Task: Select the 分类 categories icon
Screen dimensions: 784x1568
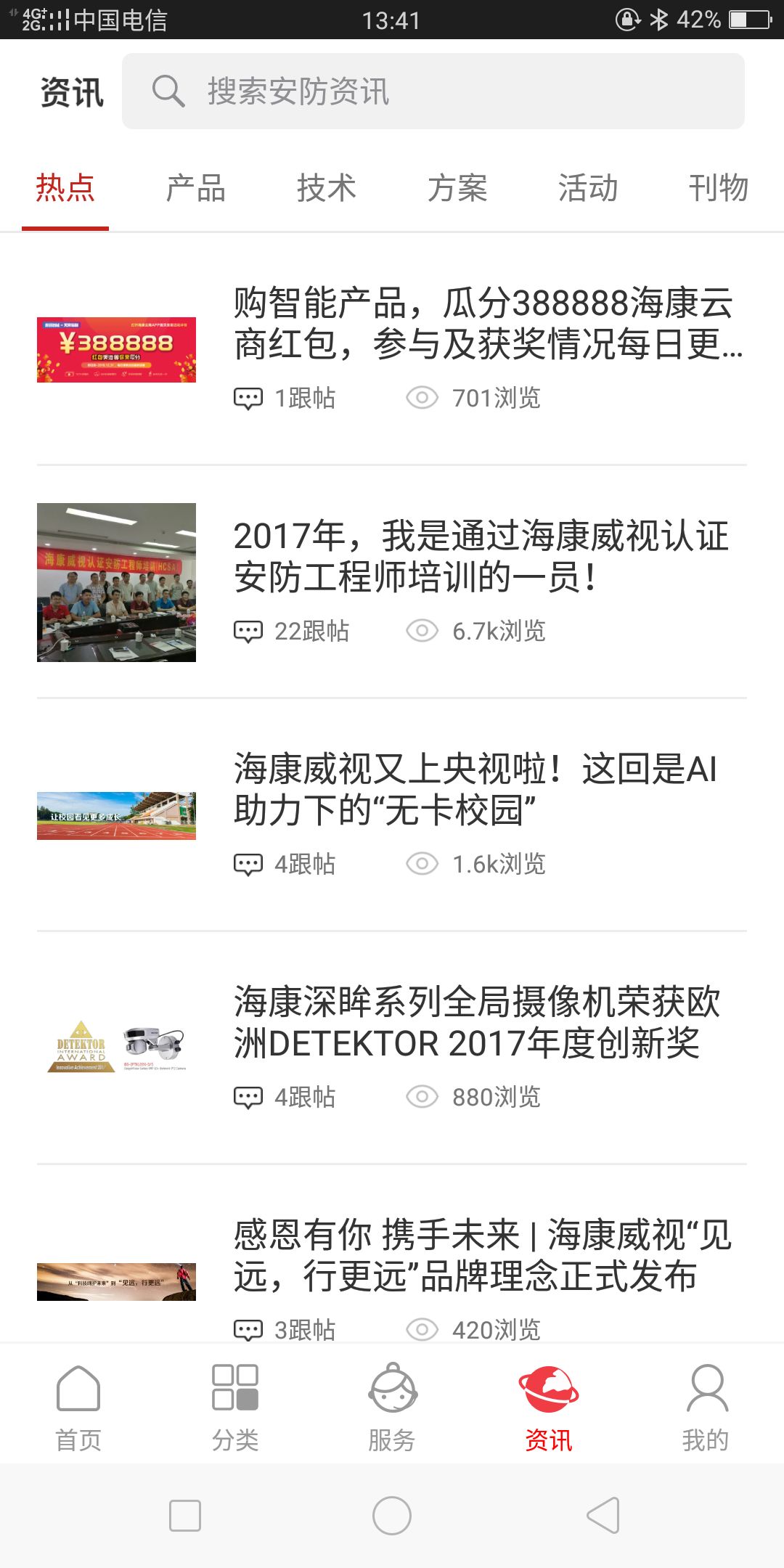Action: tap(235, 1390)
